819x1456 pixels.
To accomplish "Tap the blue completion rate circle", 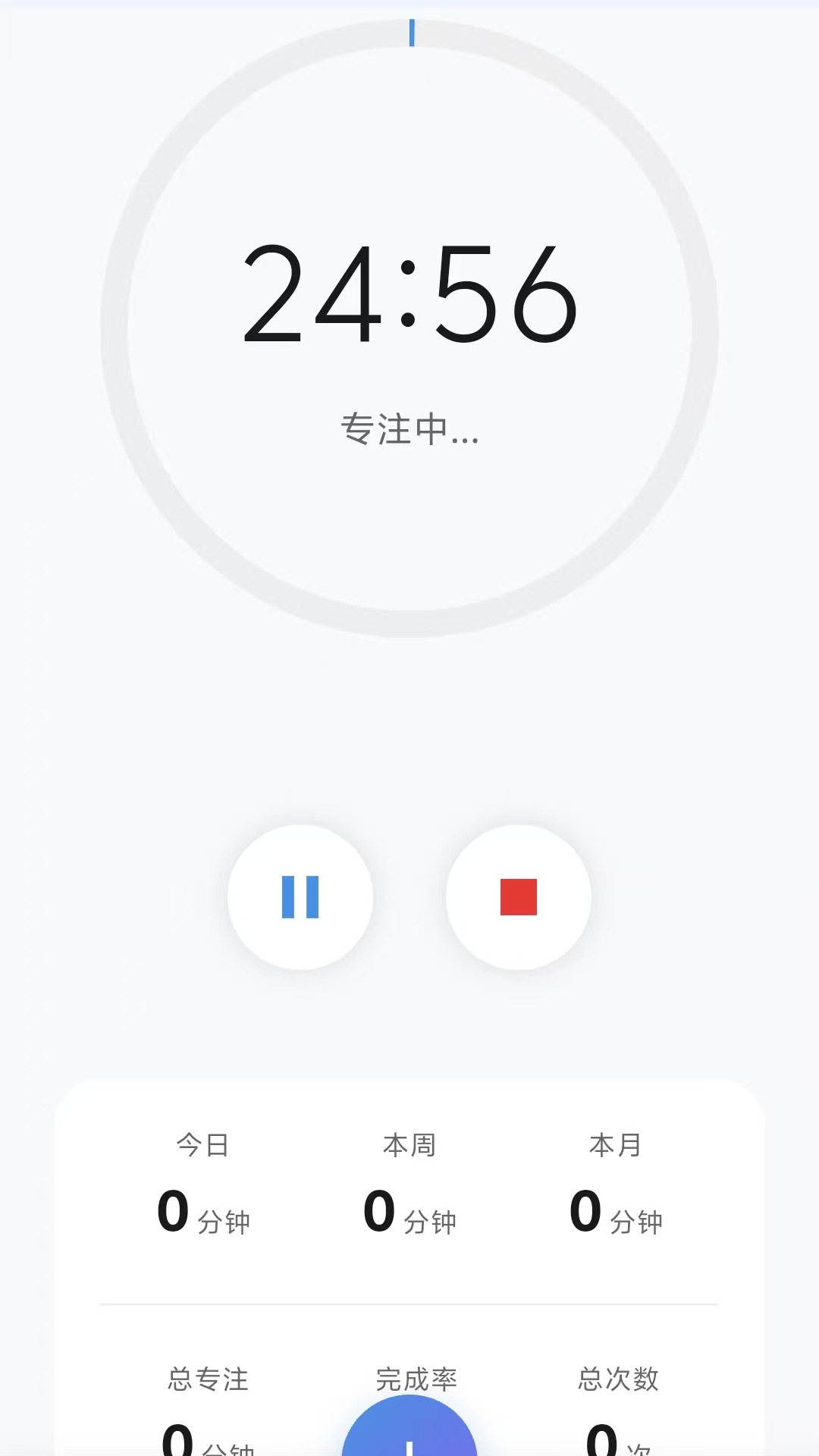I will click(409, 1441).
